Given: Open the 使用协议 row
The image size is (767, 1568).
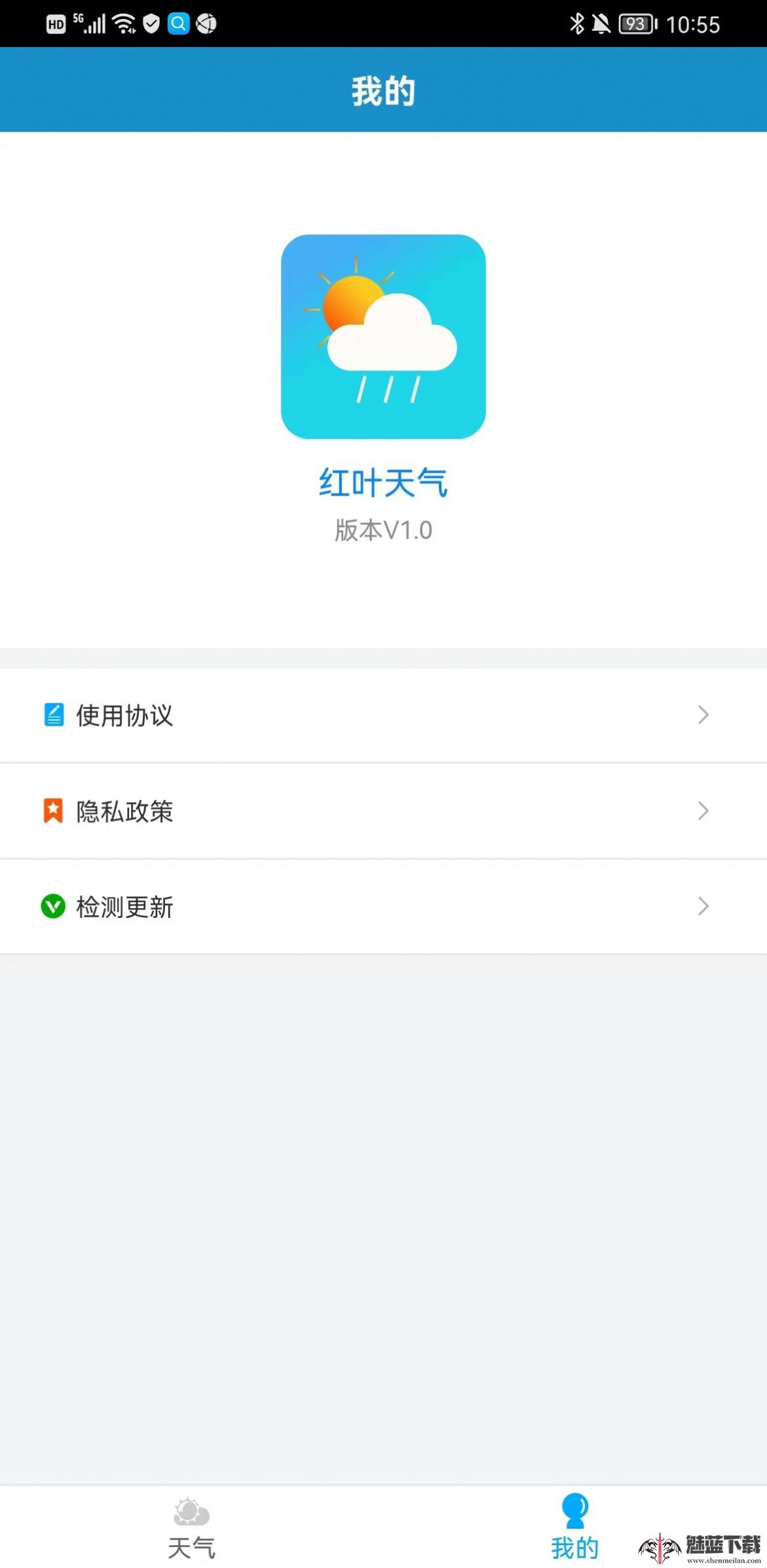Looking at the screenshot, I should pos(383,715).
